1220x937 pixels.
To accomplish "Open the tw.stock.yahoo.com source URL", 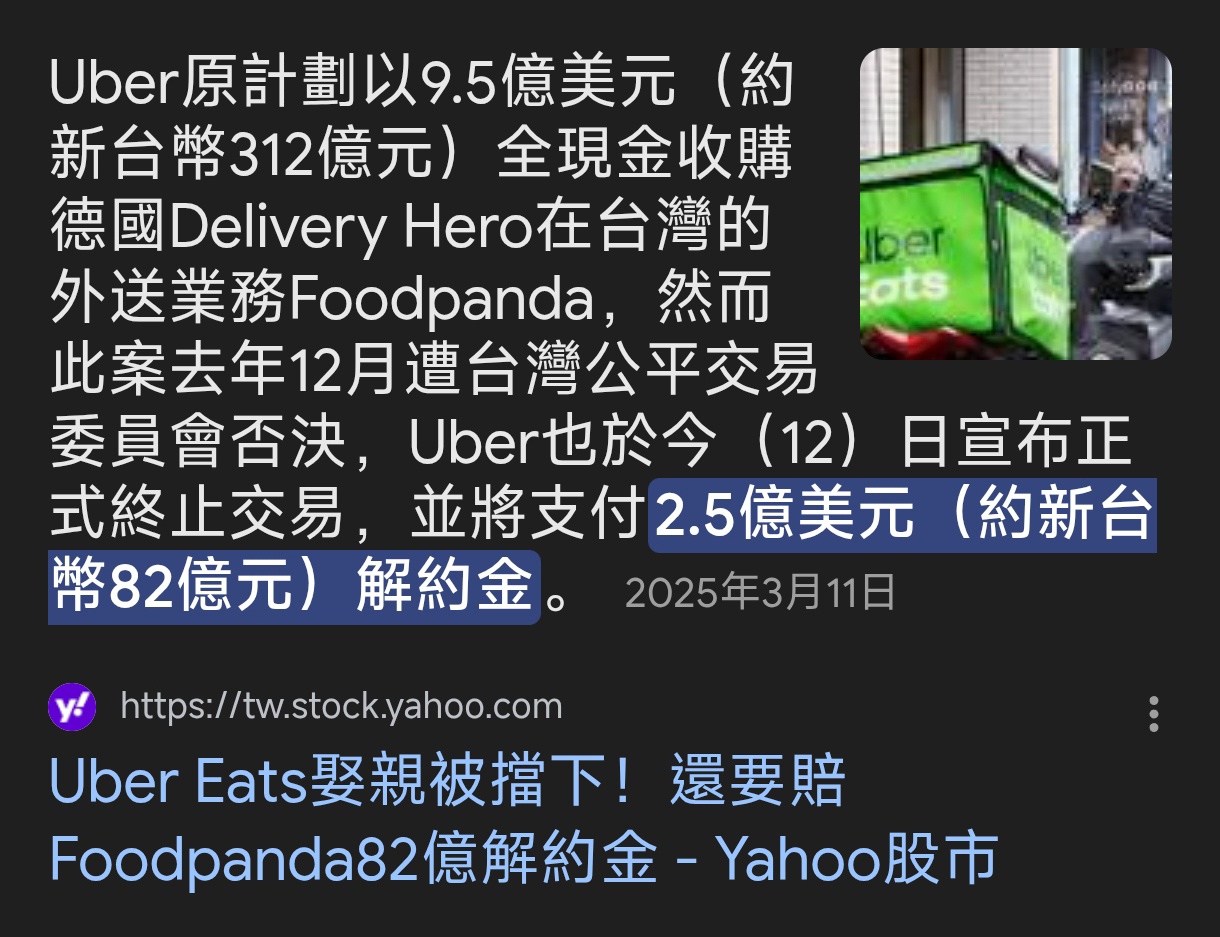I will click(x=341, y=707).
